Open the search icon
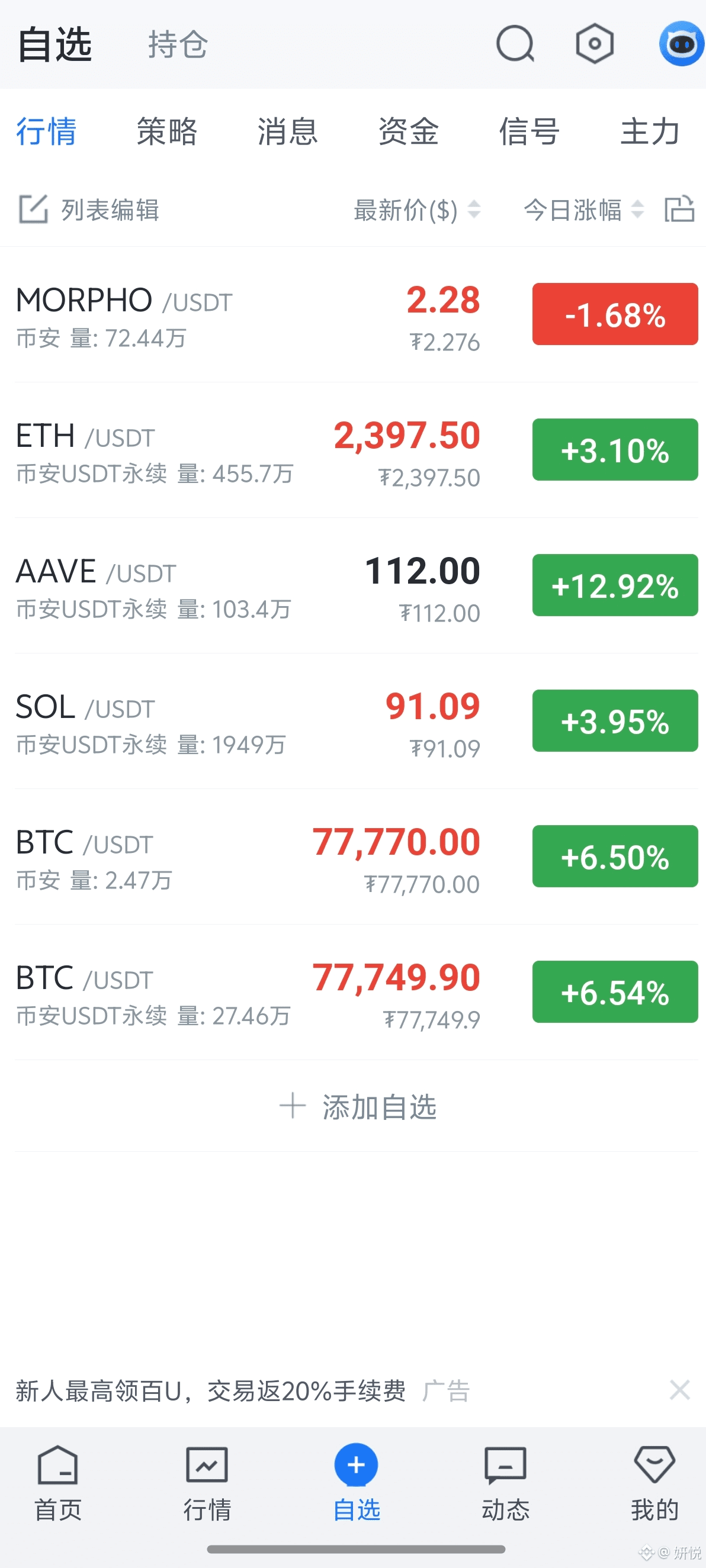This screenshot has width=706, height=1568. [x=515, y=44]
